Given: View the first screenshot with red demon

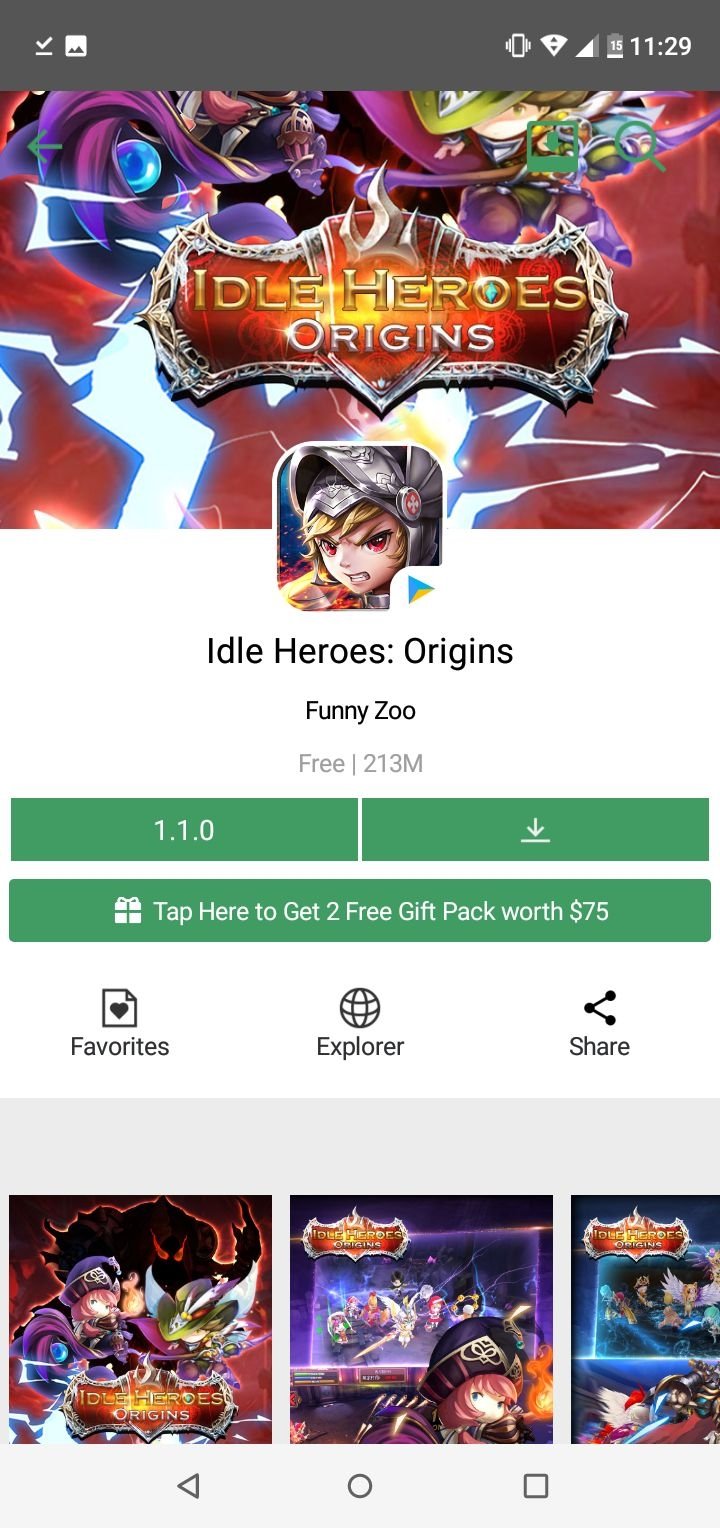Looking at the screenshot, I should (x=140, y=1318).
